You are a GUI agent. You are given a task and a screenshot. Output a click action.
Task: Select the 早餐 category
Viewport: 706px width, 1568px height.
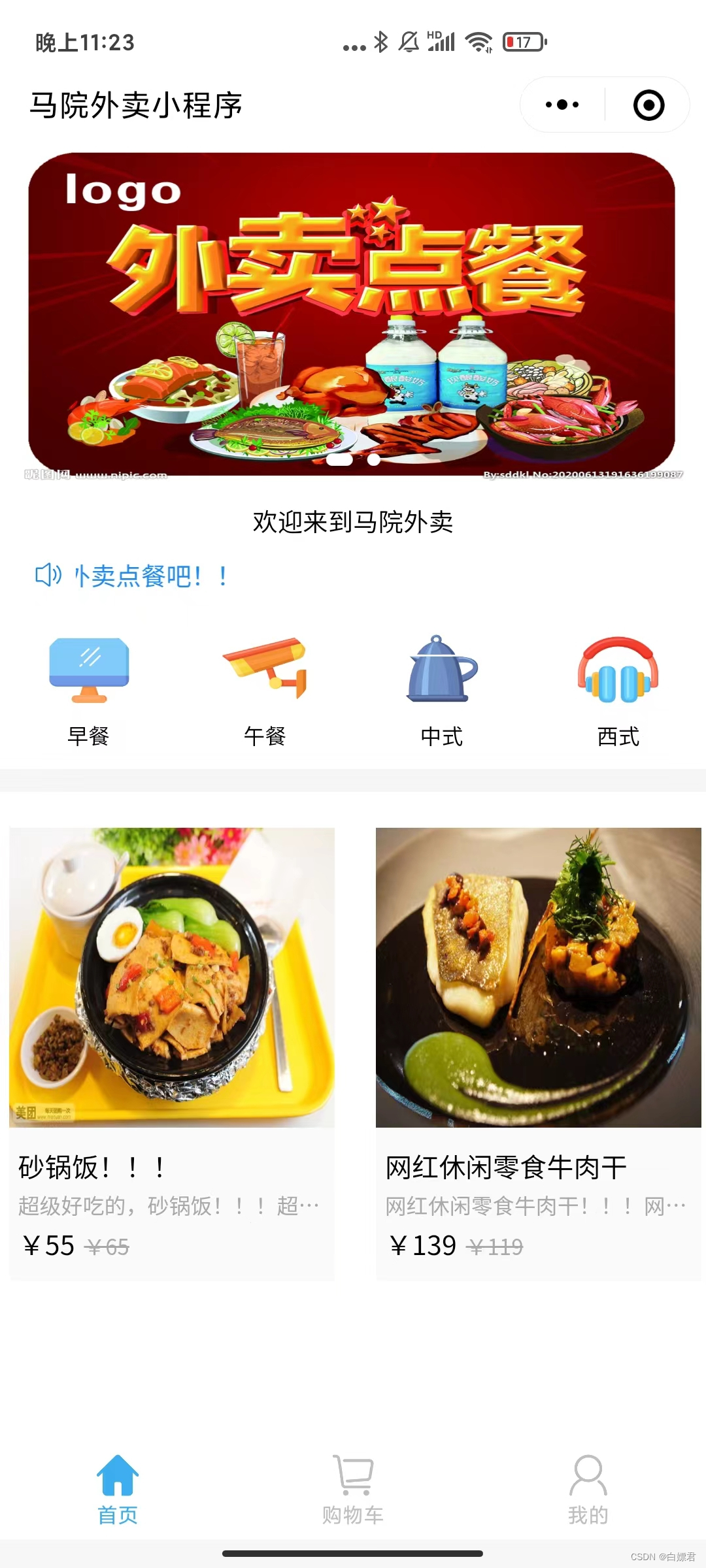click(89, 689)
